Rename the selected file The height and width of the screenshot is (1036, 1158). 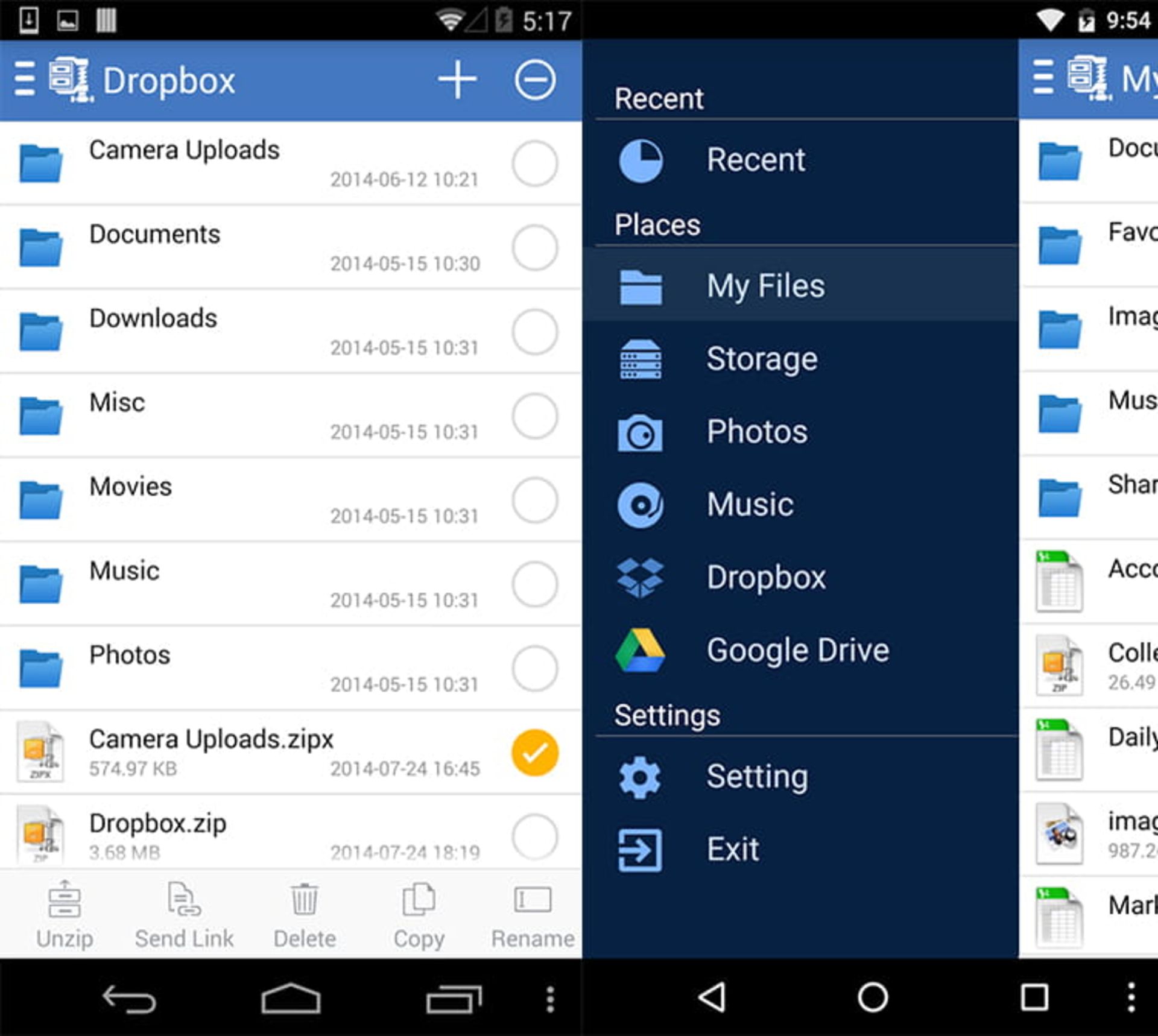(533, 915)
